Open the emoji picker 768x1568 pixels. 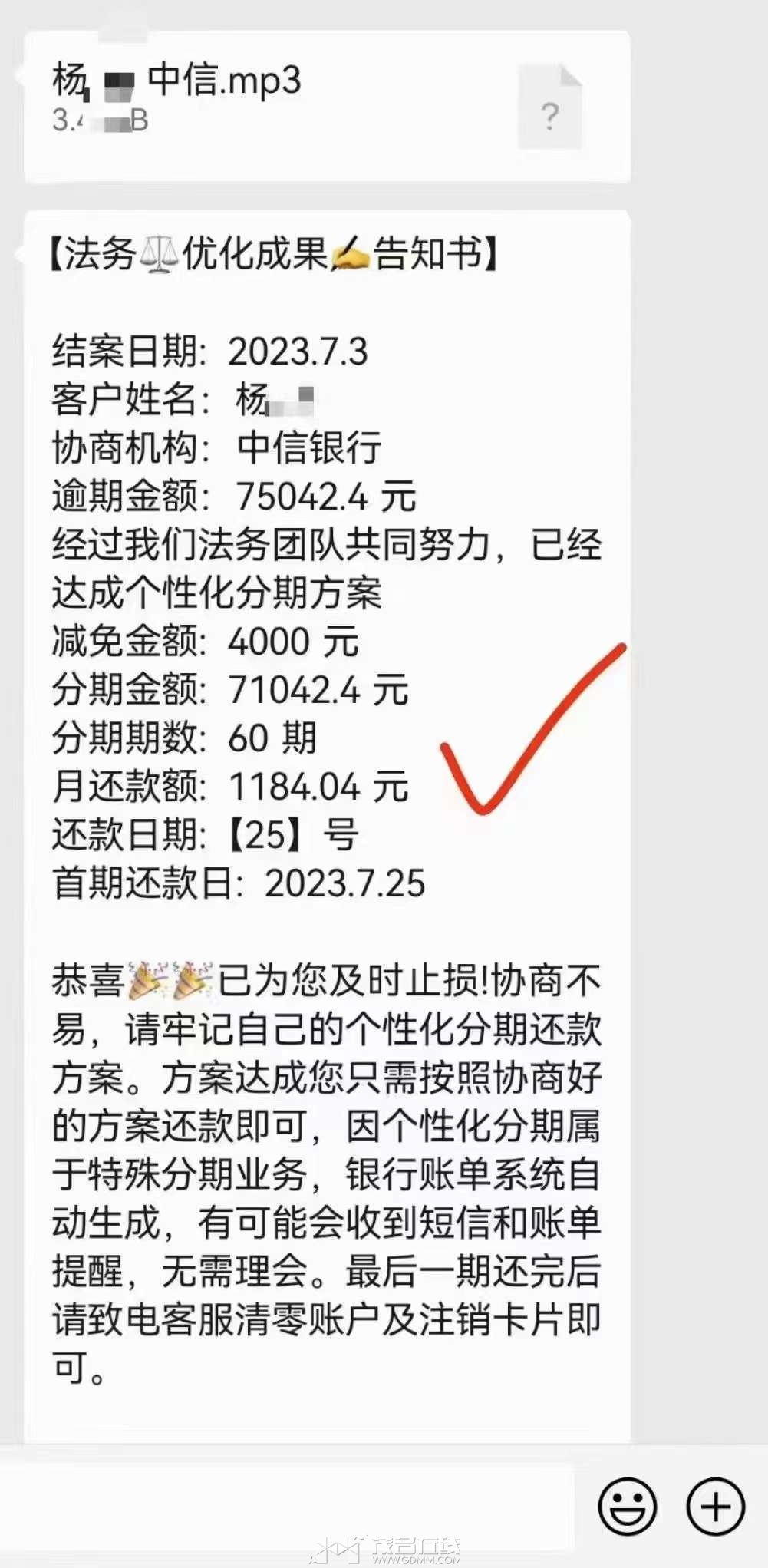tap(627, 1506)
